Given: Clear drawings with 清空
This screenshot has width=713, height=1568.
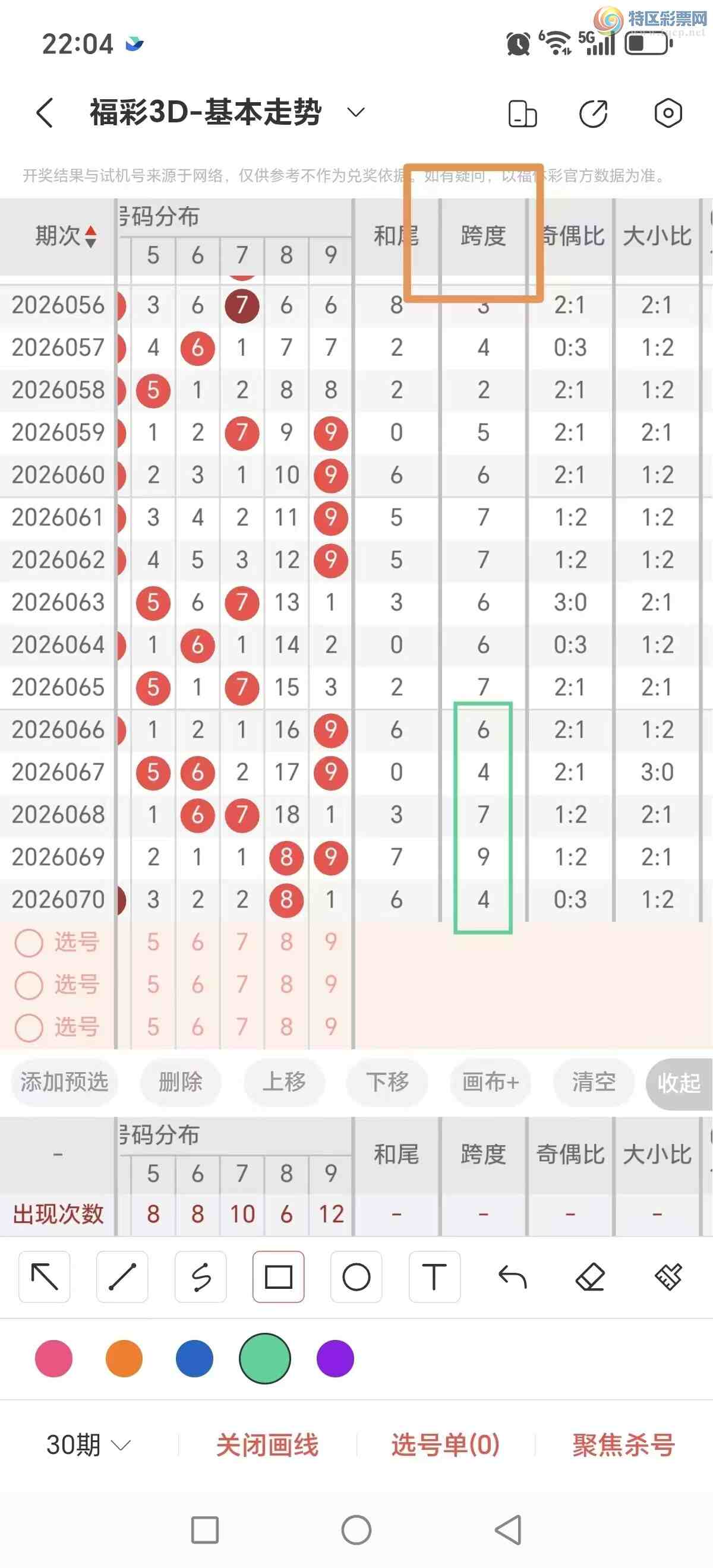Looking at the screenshot, I should click(594, 1082).
